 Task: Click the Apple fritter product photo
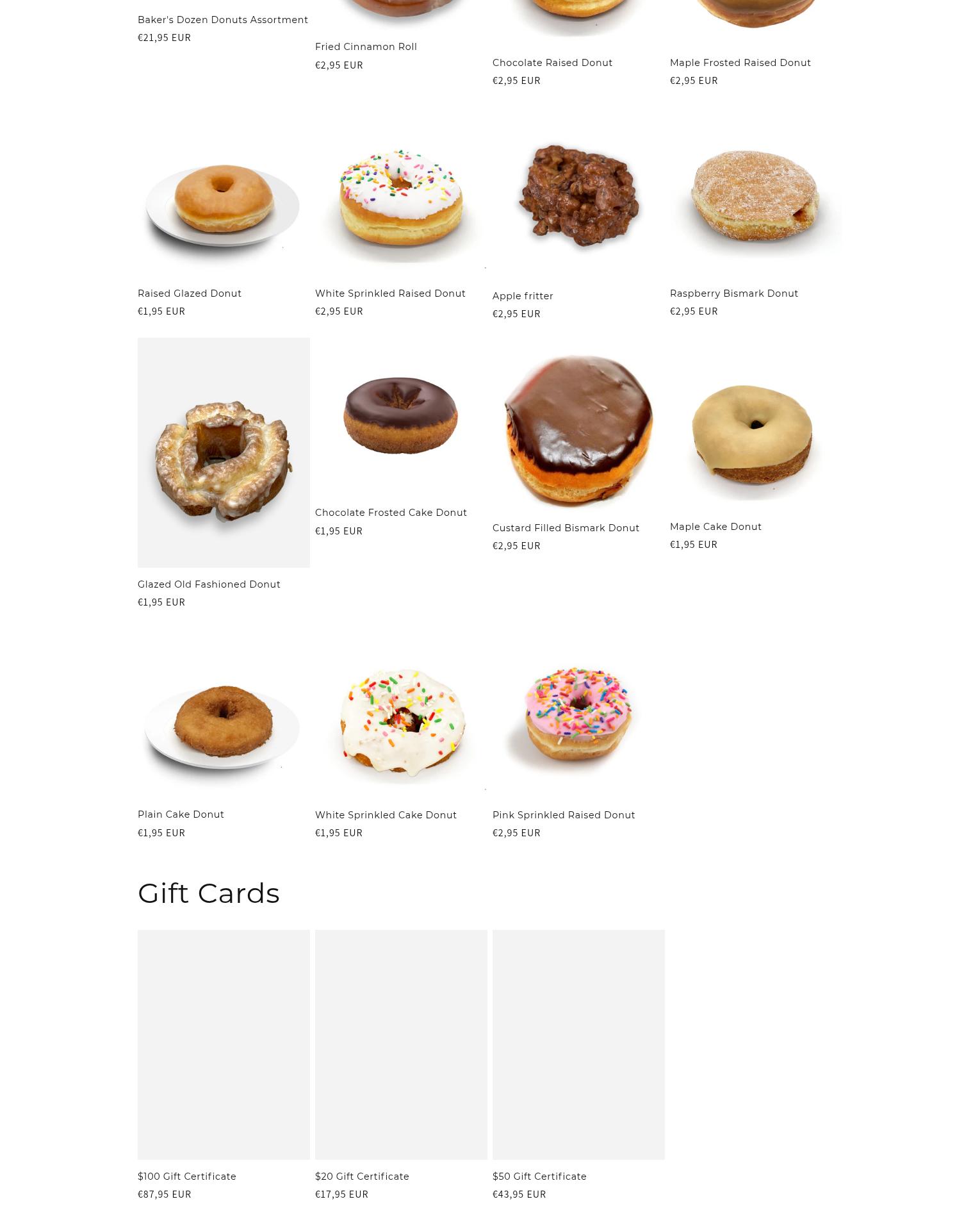coord(578,195)
